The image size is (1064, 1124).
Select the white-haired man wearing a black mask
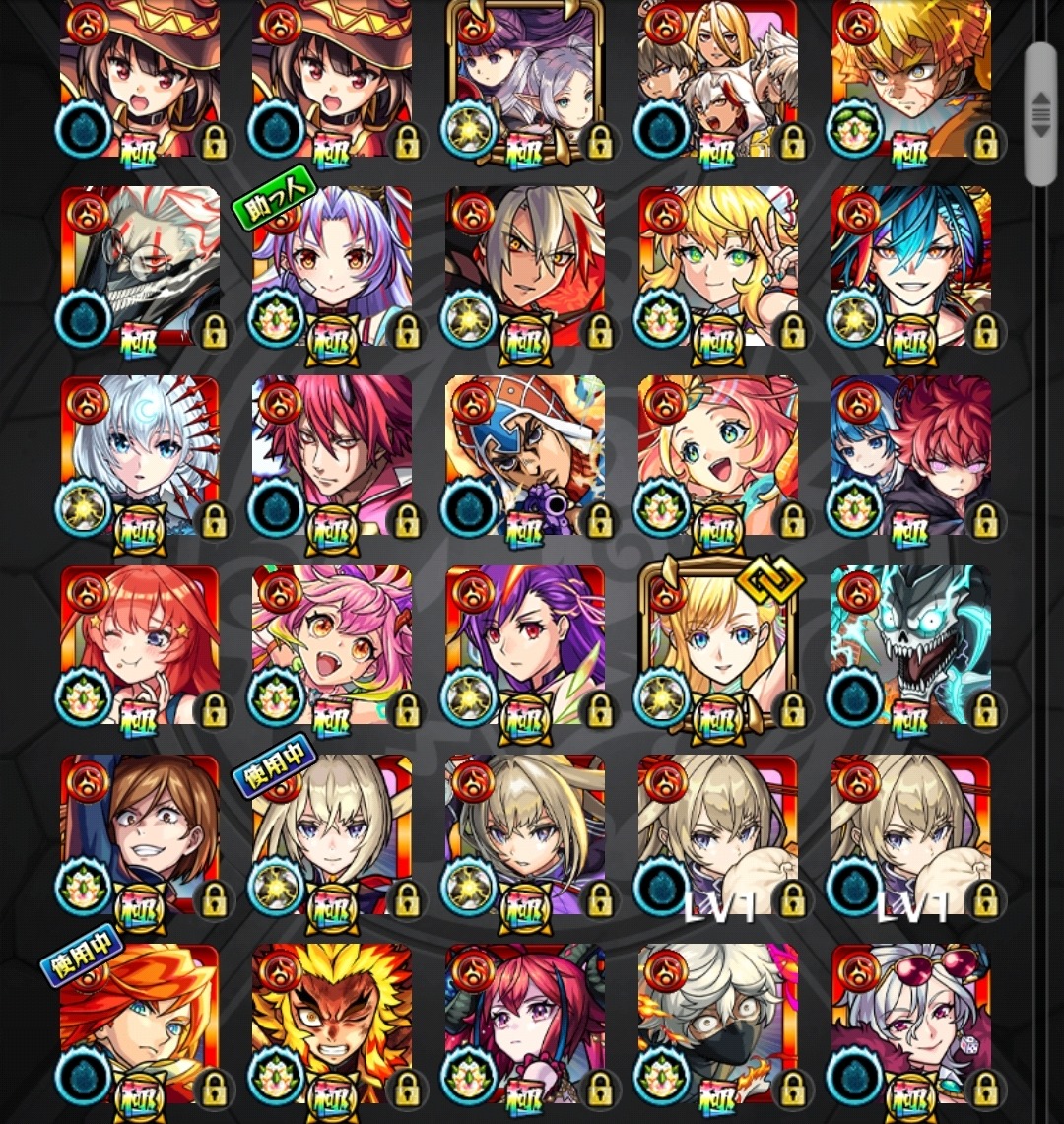click(x=718, y=1025)
